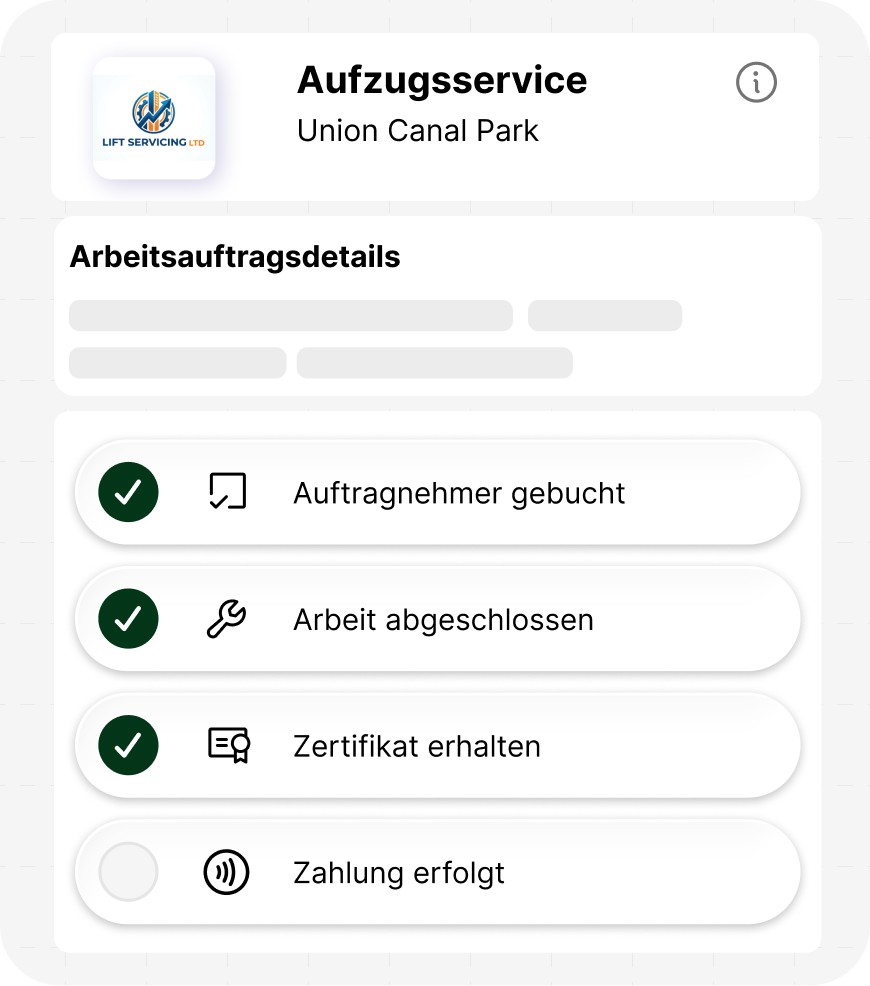Tap the checkmark icon beside Zertifikat erhalten
This screenshot has width=870, height=986.
tap(128, 745)
